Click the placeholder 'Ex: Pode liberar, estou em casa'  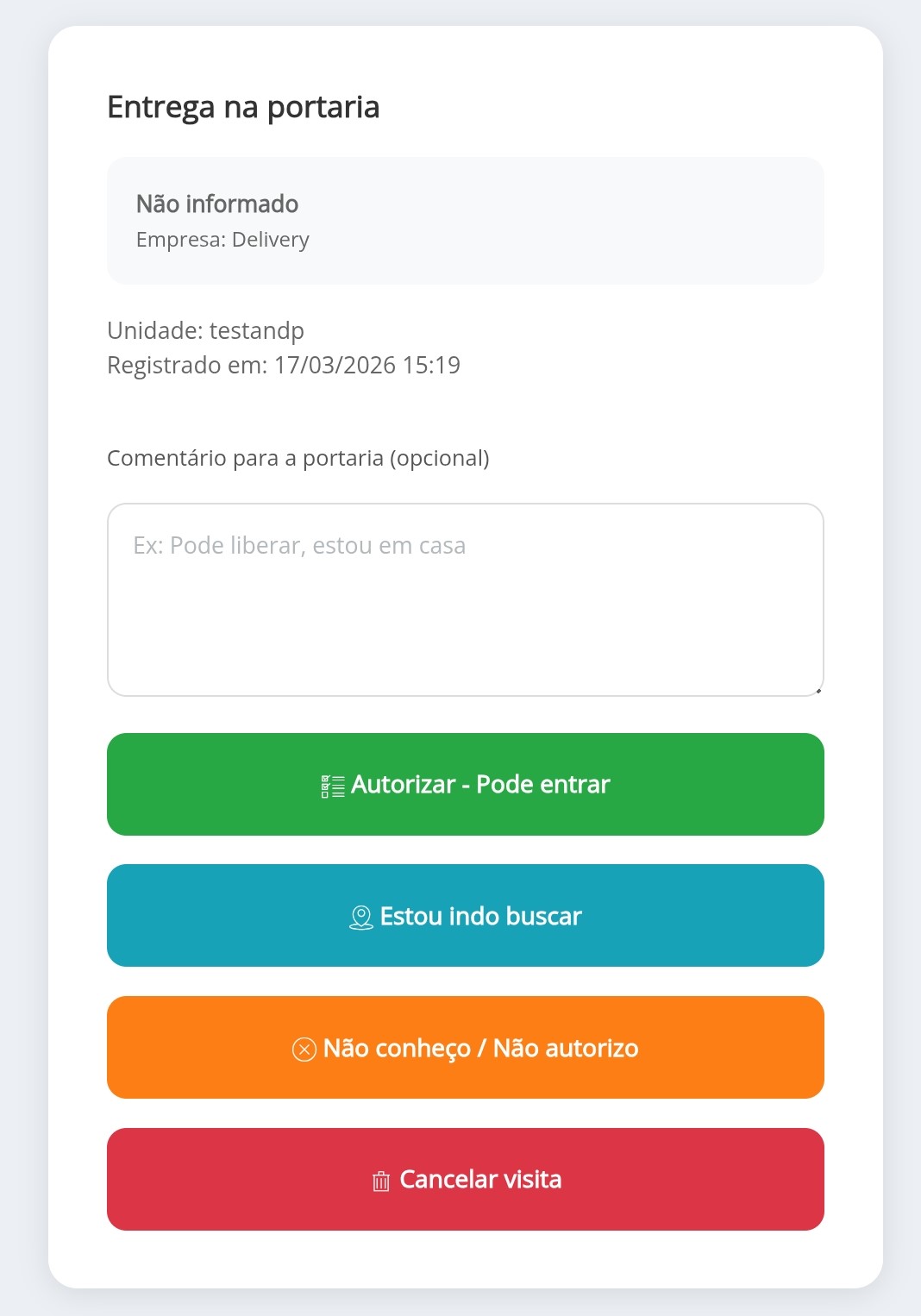[302, 544]
